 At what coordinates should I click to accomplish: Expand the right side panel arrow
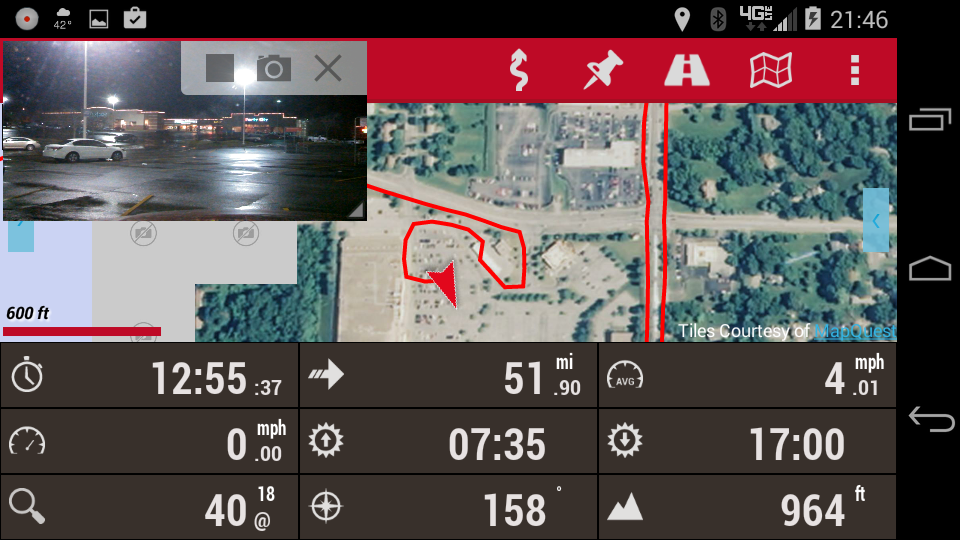(876, 220)
